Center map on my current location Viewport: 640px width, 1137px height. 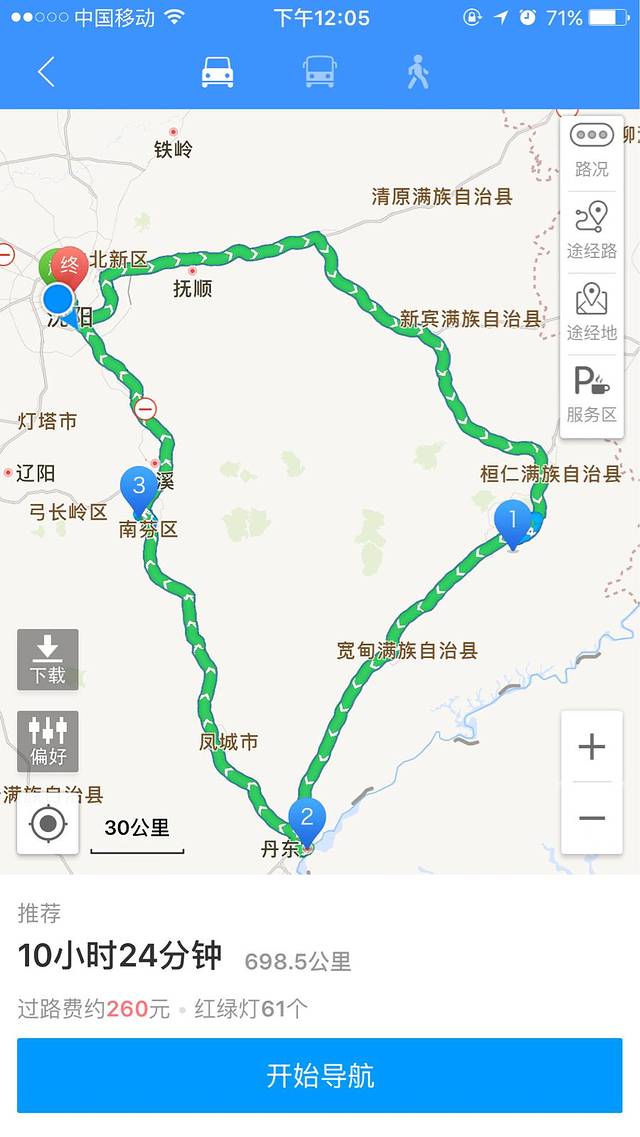[48, 824]
